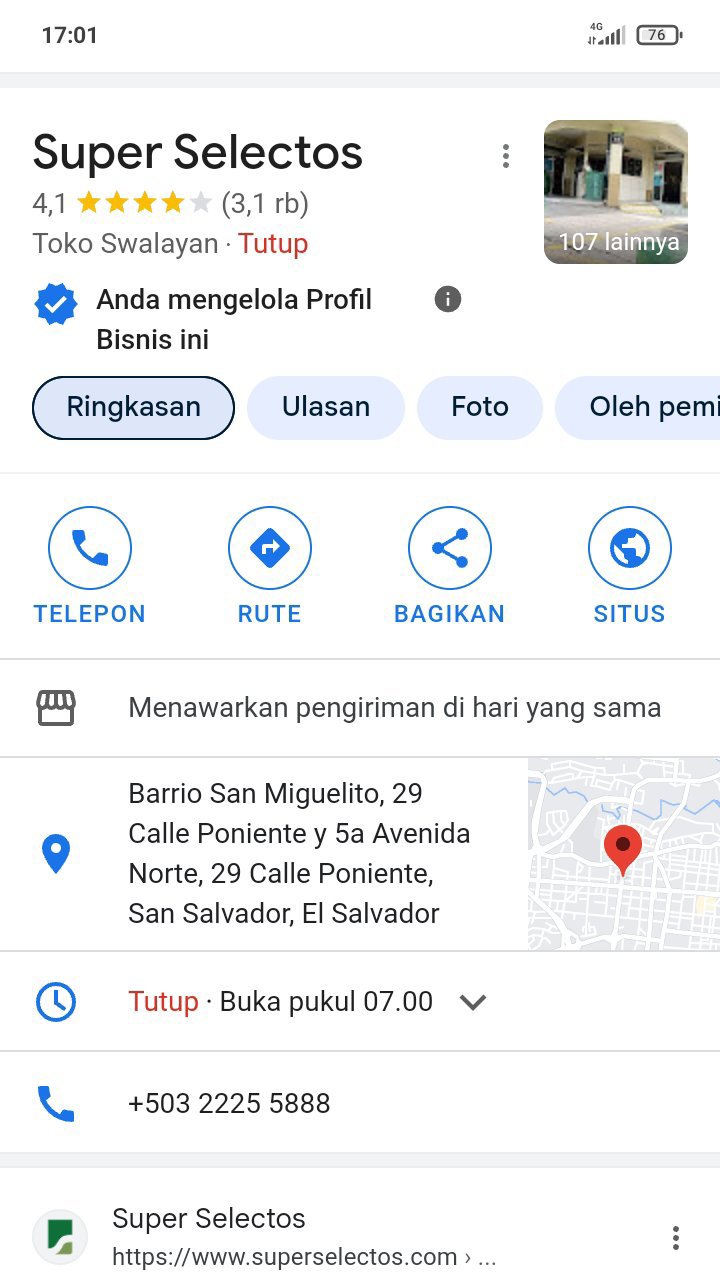Open options for the superselectos.com result
This screenshot has width=720, height=1280.
click(676, 1237)
